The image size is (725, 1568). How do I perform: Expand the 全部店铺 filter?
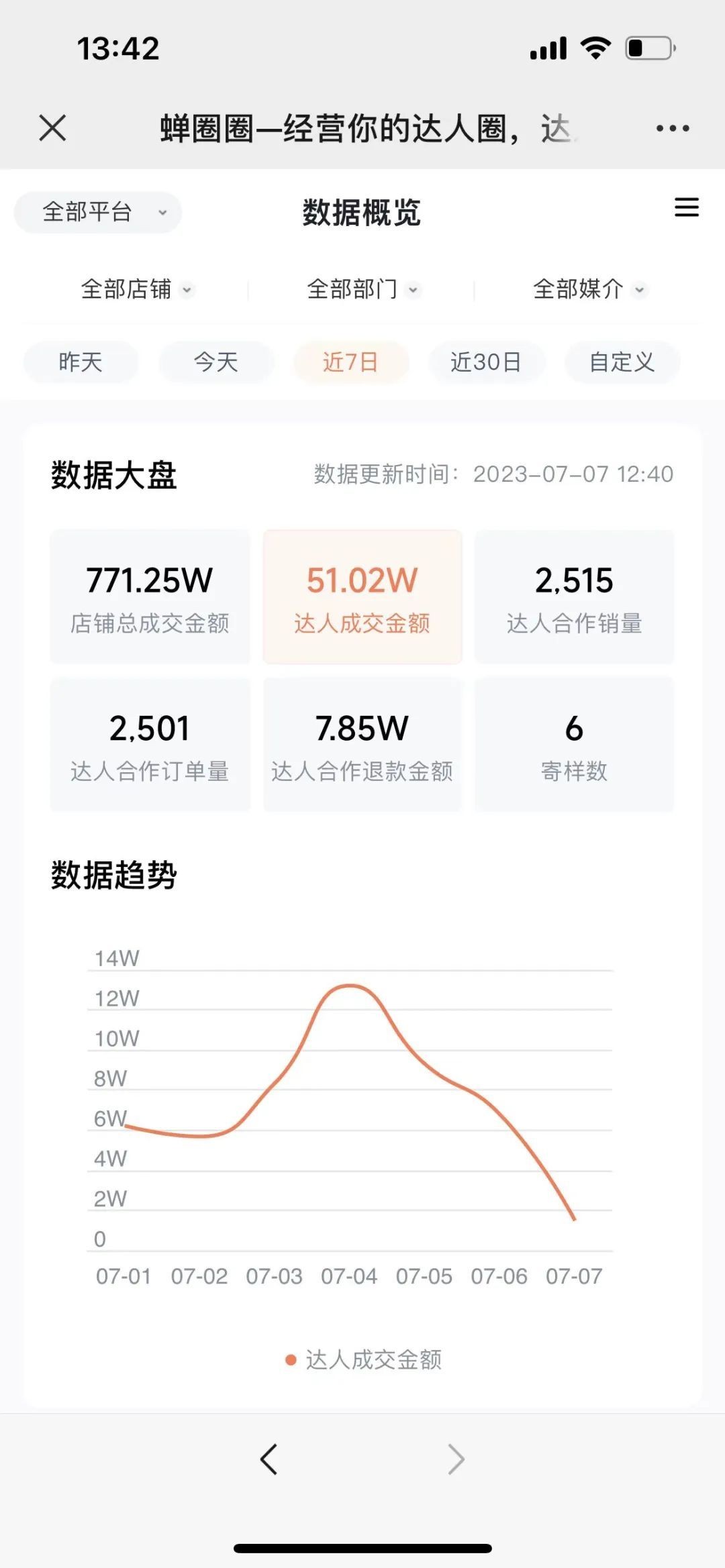coord(137,289)
